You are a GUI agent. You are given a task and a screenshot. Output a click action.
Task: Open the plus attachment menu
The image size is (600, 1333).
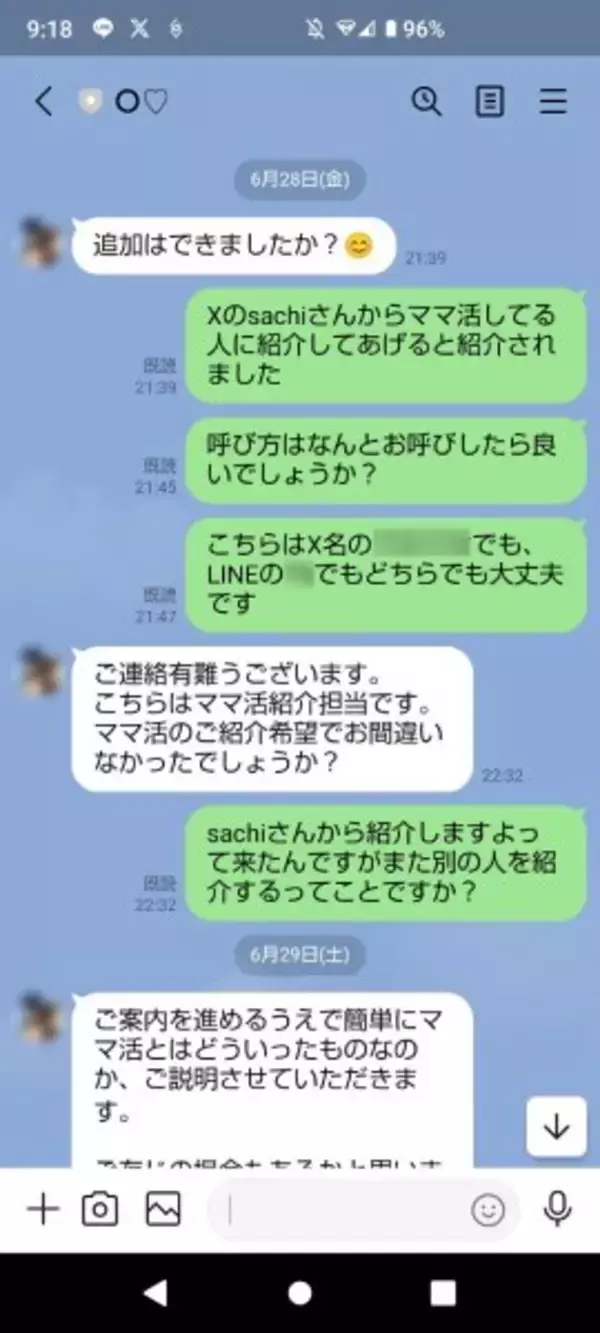[42, 1210]
